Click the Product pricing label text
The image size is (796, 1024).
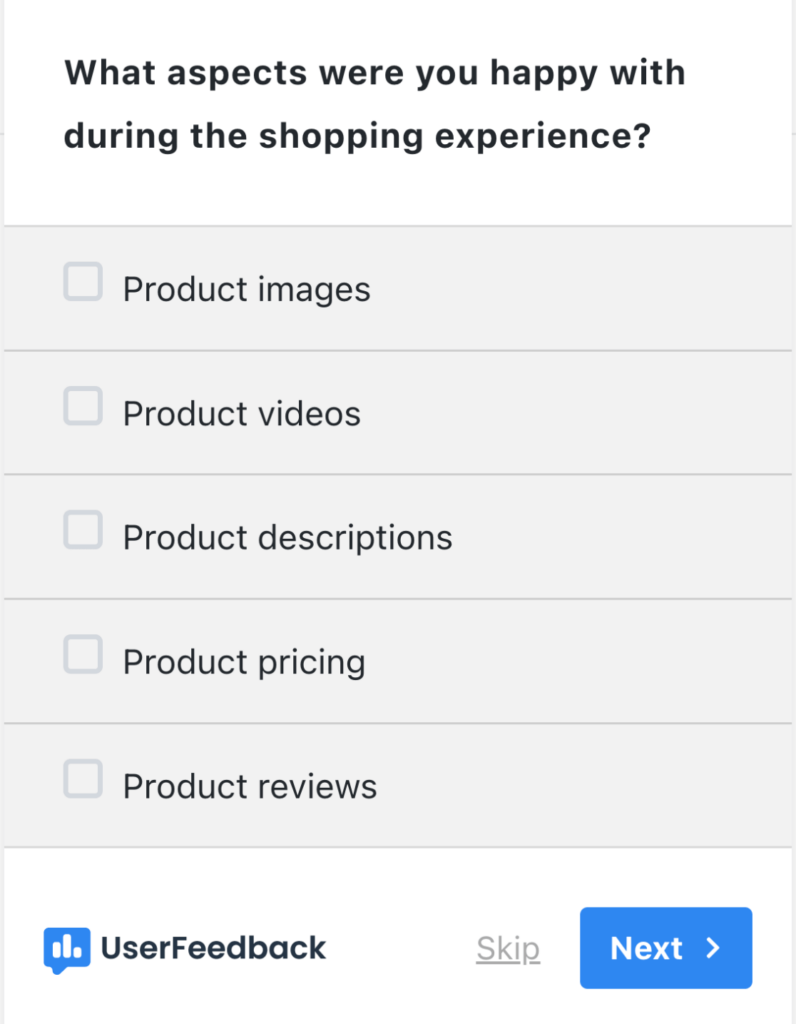(243, 660)
